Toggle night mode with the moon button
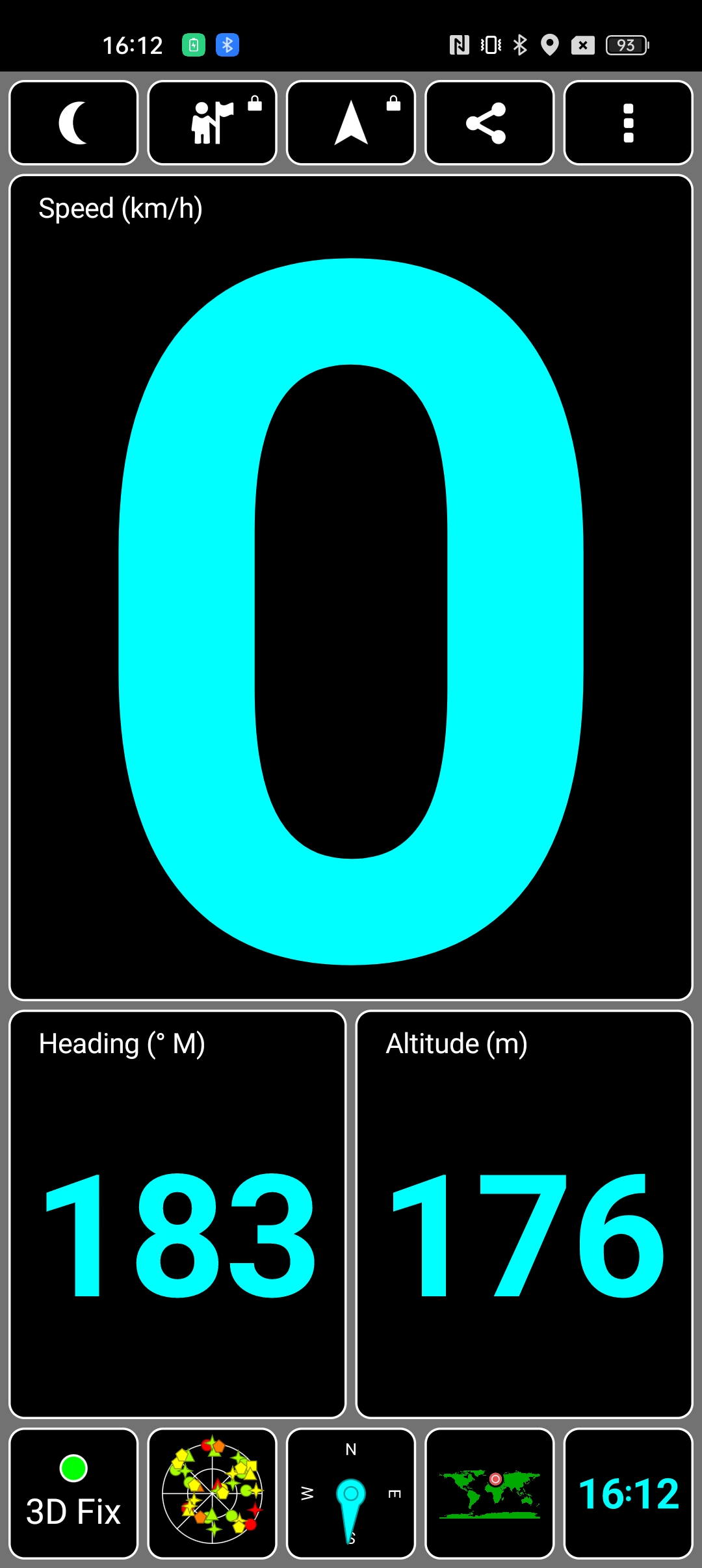702x1568 pixels. pos(73,123)
